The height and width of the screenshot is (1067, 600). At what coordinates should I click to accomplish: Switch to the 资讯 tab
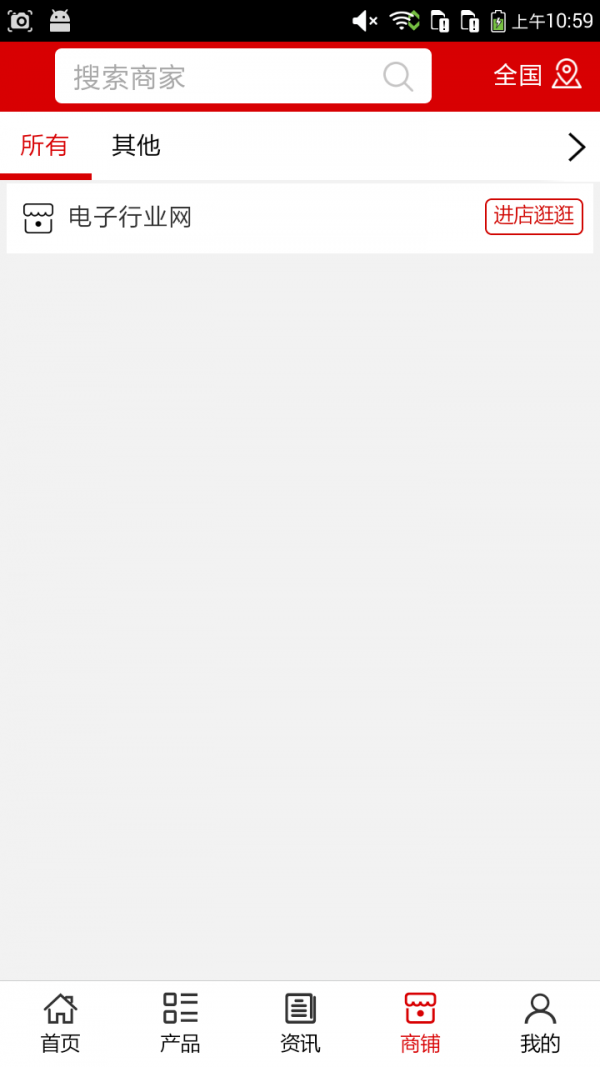point(300,1023)
